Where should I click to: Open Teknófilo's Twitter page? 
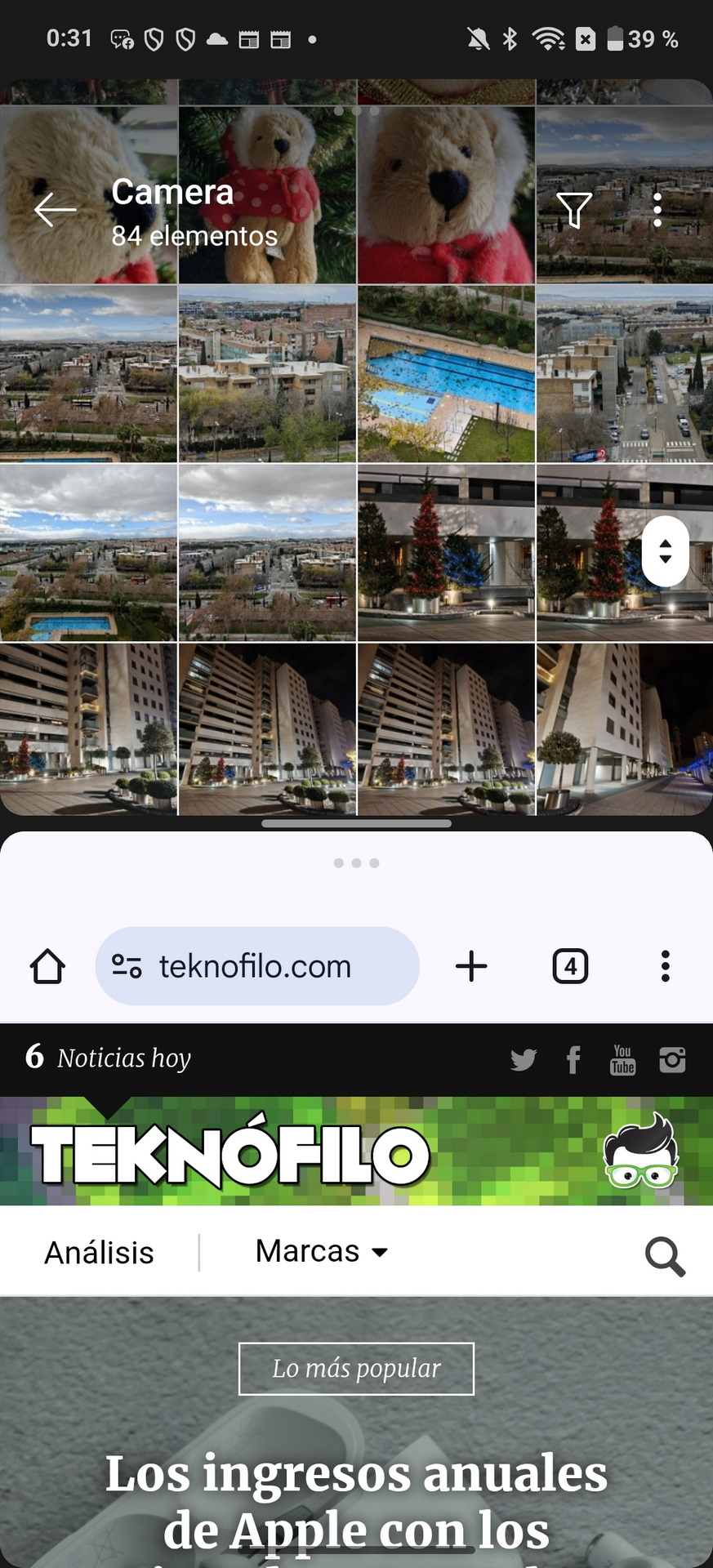[x=524, y=1060]
